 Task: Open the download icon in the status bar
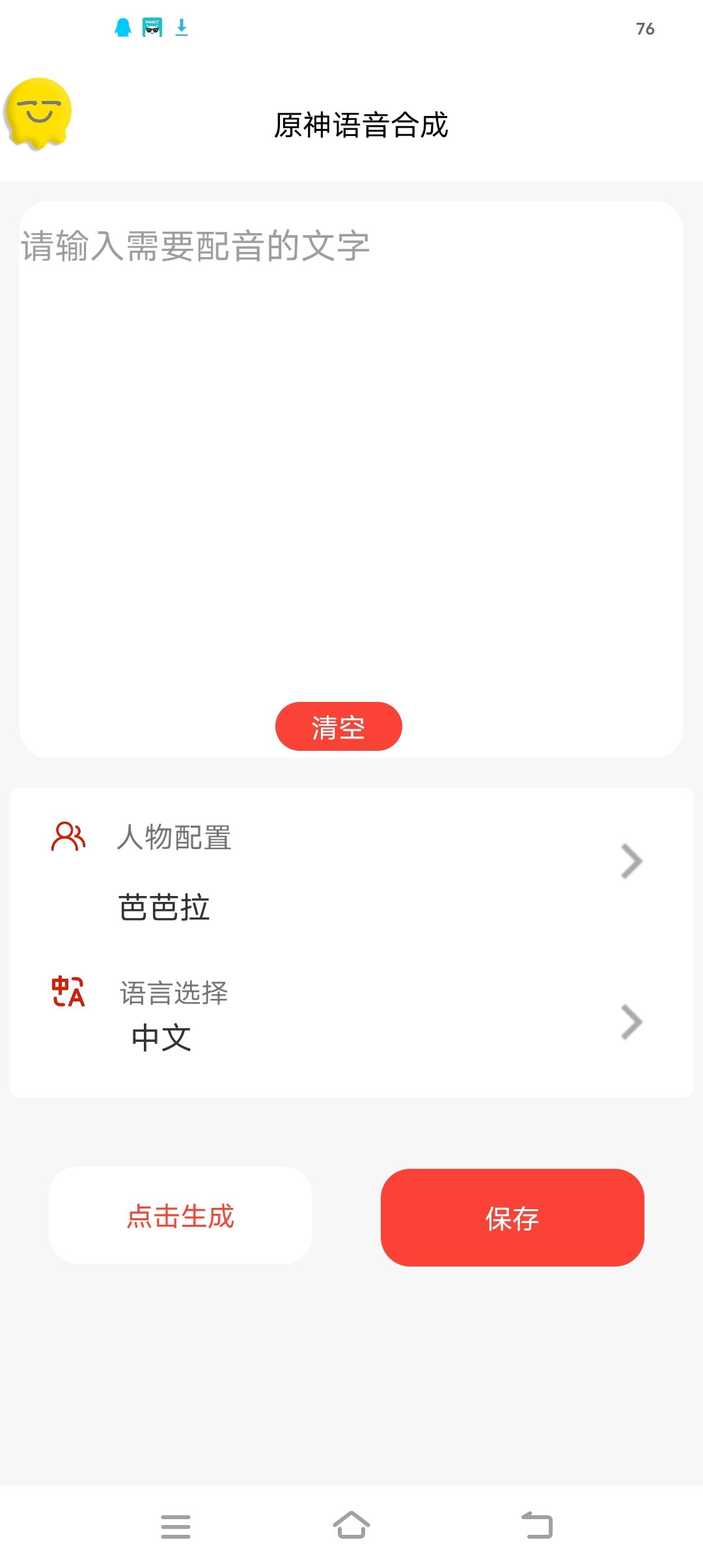point(181,28)
